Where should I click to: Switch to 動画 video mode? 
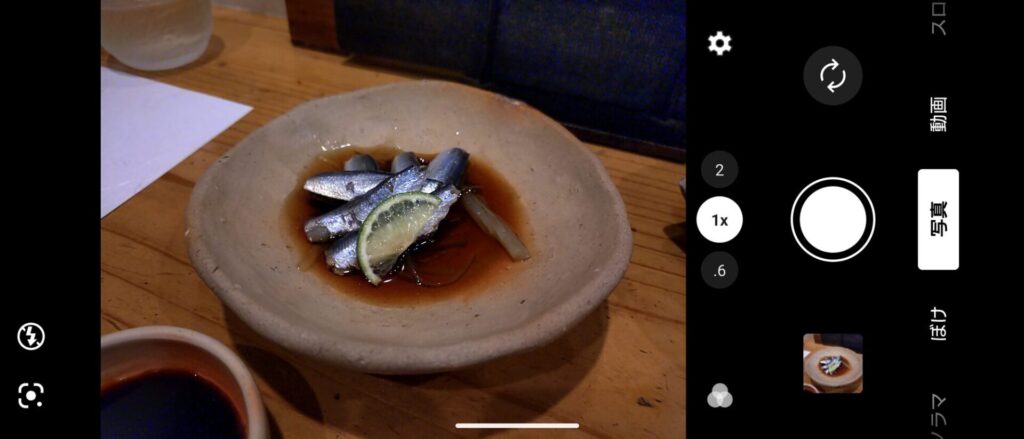(938, 116)
